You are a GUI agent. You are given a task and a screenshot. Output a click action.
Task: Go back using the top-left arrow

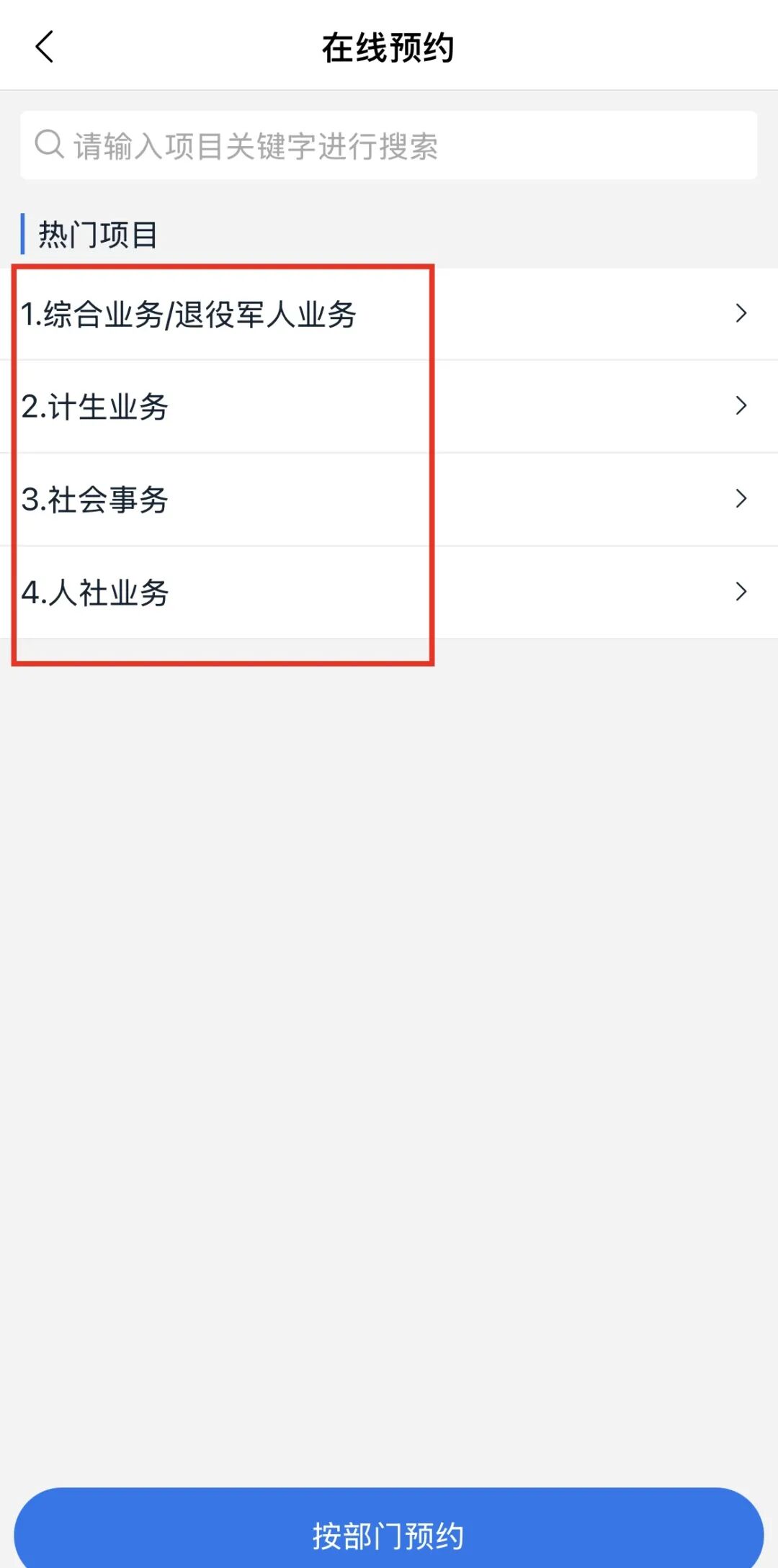coord(45,48)
